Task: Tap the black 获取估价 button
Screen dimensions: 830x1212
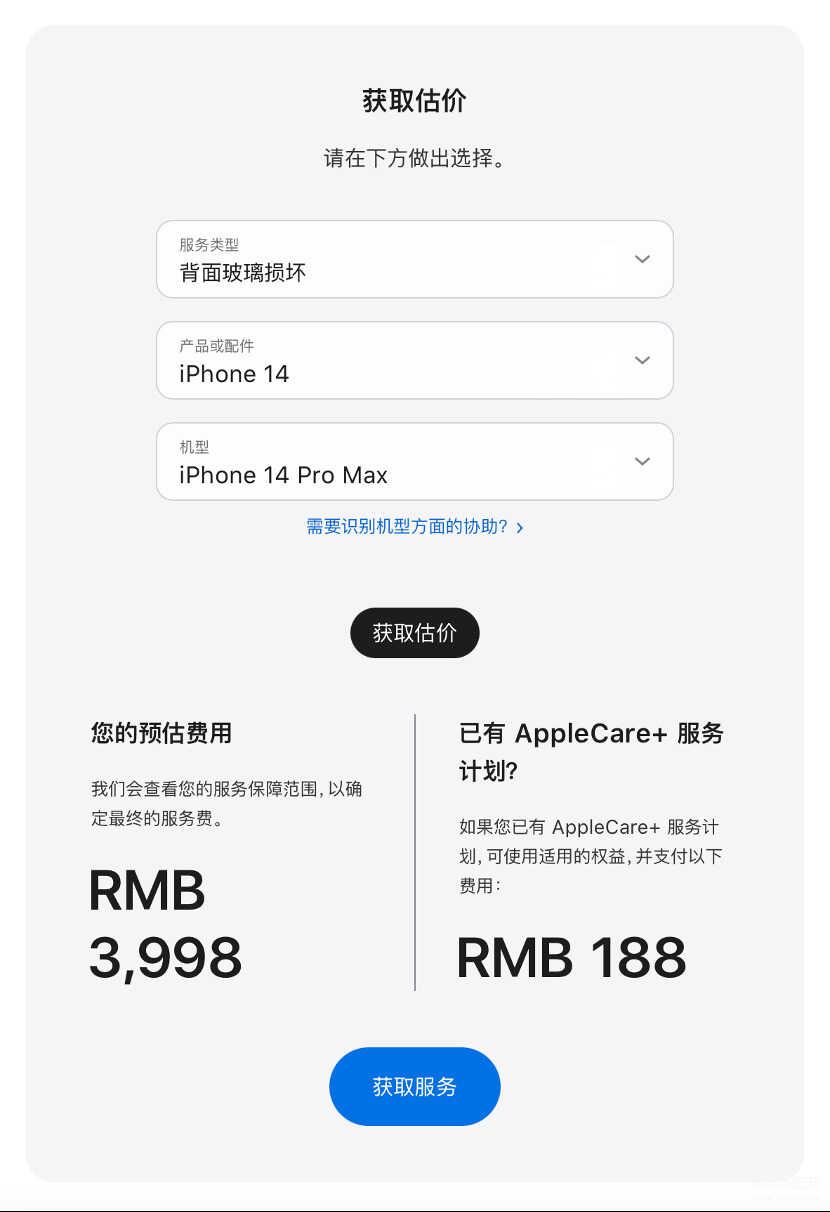Action: 414,633
